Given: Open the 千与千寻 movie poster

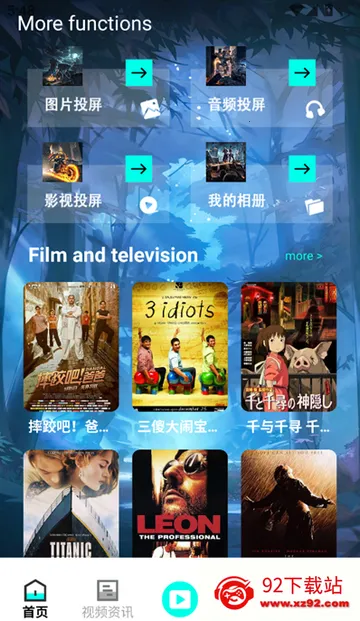Looking at the screenshot, I should point(289,347).
